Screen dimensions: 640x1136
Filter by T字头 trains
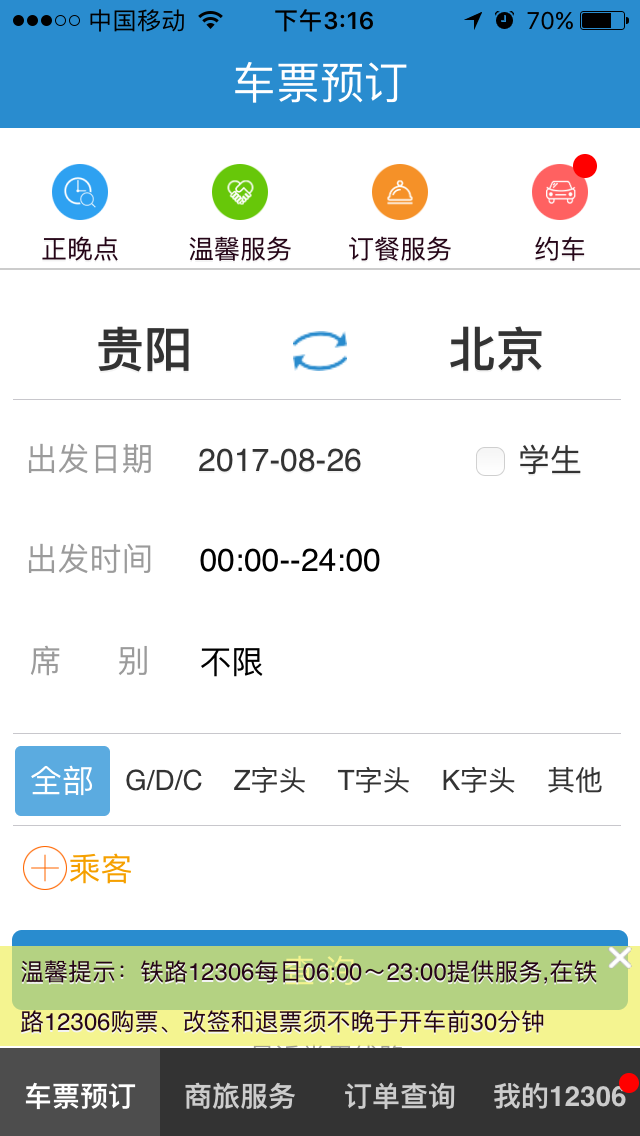[x=374, y=781]
